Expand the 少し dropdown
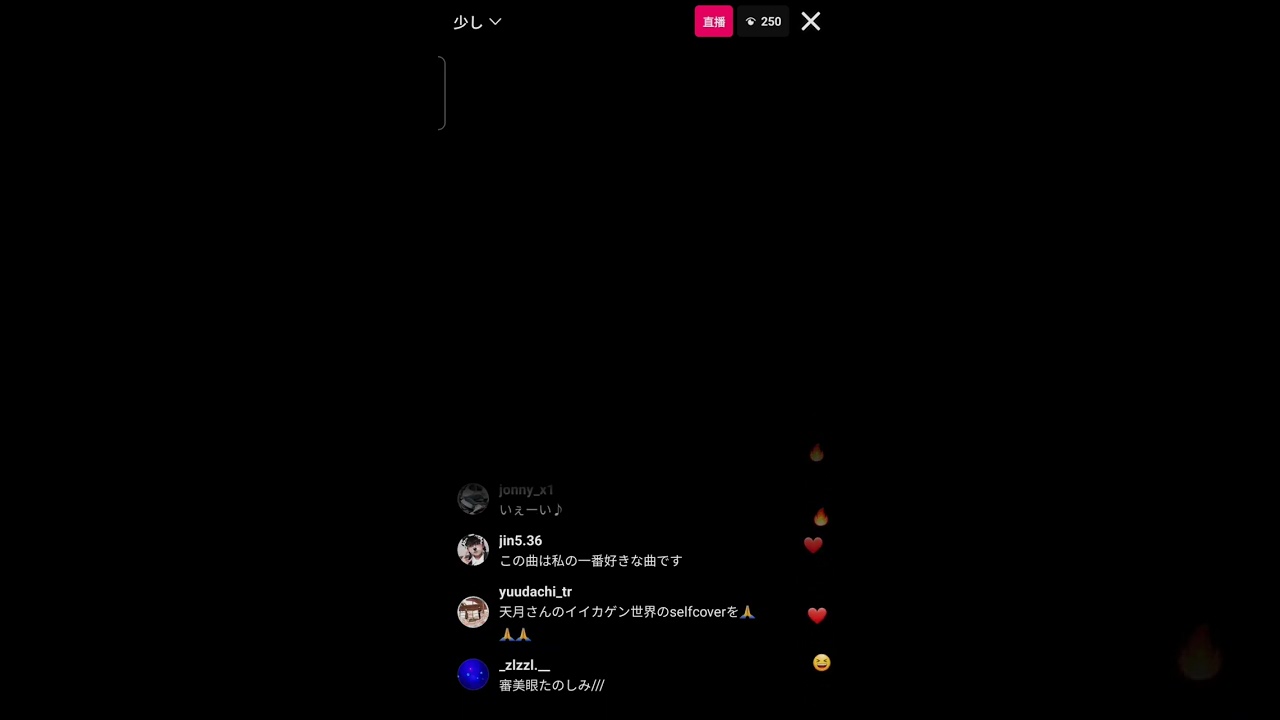Screen dimensions: 1280x720 click(477, 22)
